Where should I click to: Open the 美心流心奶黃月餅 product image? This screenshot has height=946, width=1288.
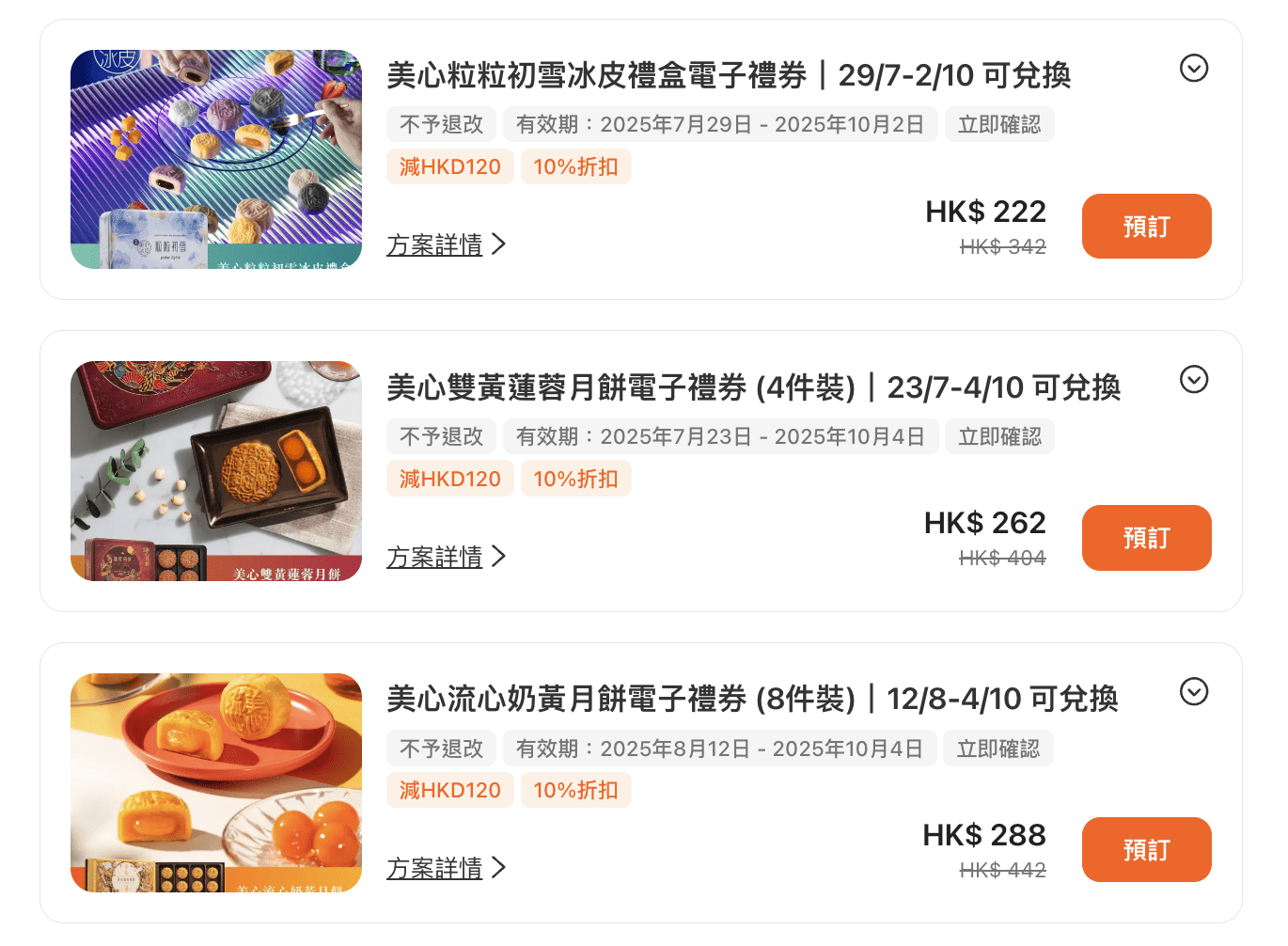[x=215, y=782]
